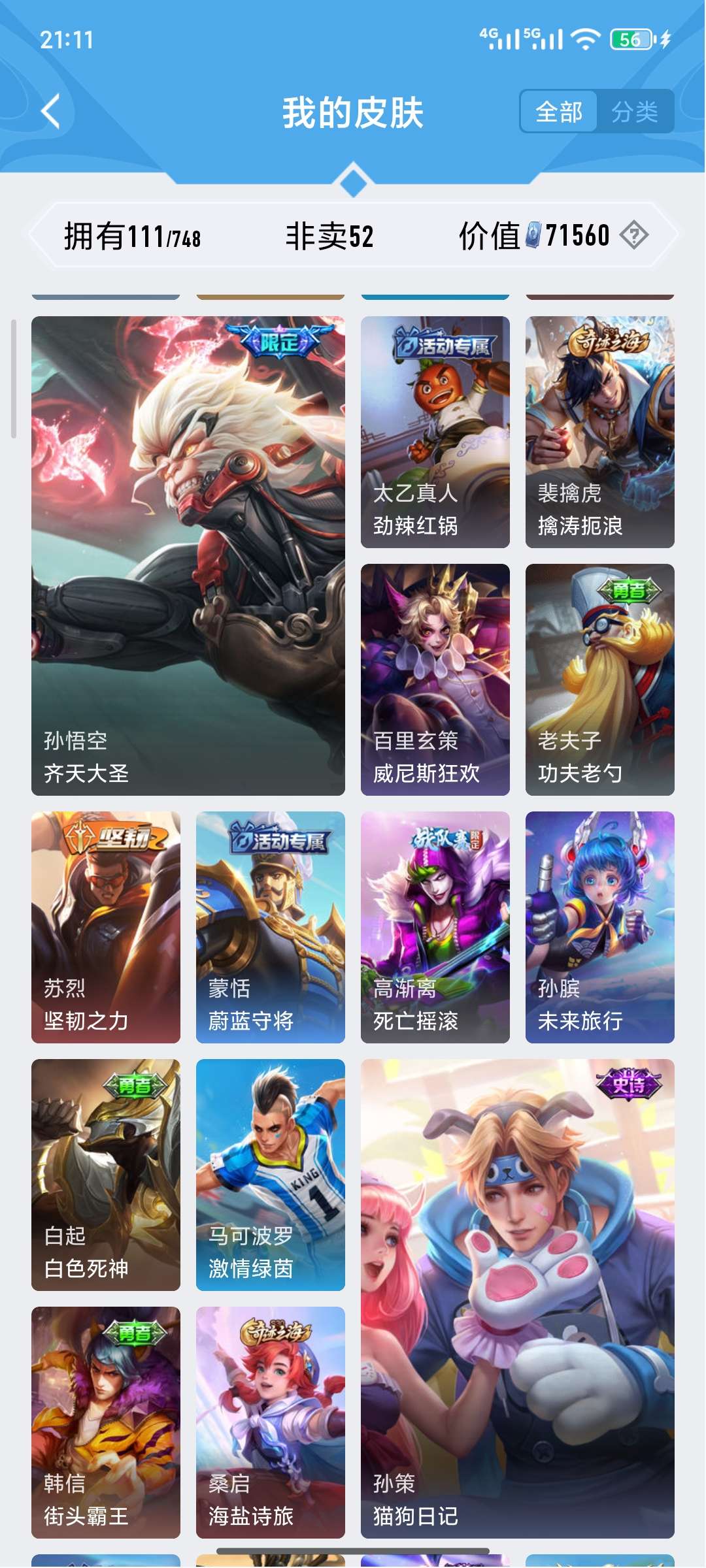Open the 苏烈 坚韧之力 skin
This screenshot has height=1568, width=706.
[106, 927]
